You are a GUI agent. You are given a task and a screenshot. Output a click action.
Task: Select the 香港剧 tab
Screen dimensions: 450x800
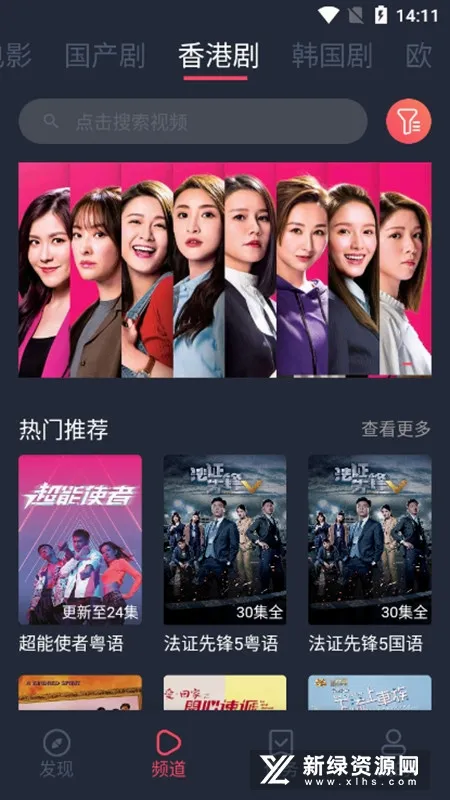(218, 56)
